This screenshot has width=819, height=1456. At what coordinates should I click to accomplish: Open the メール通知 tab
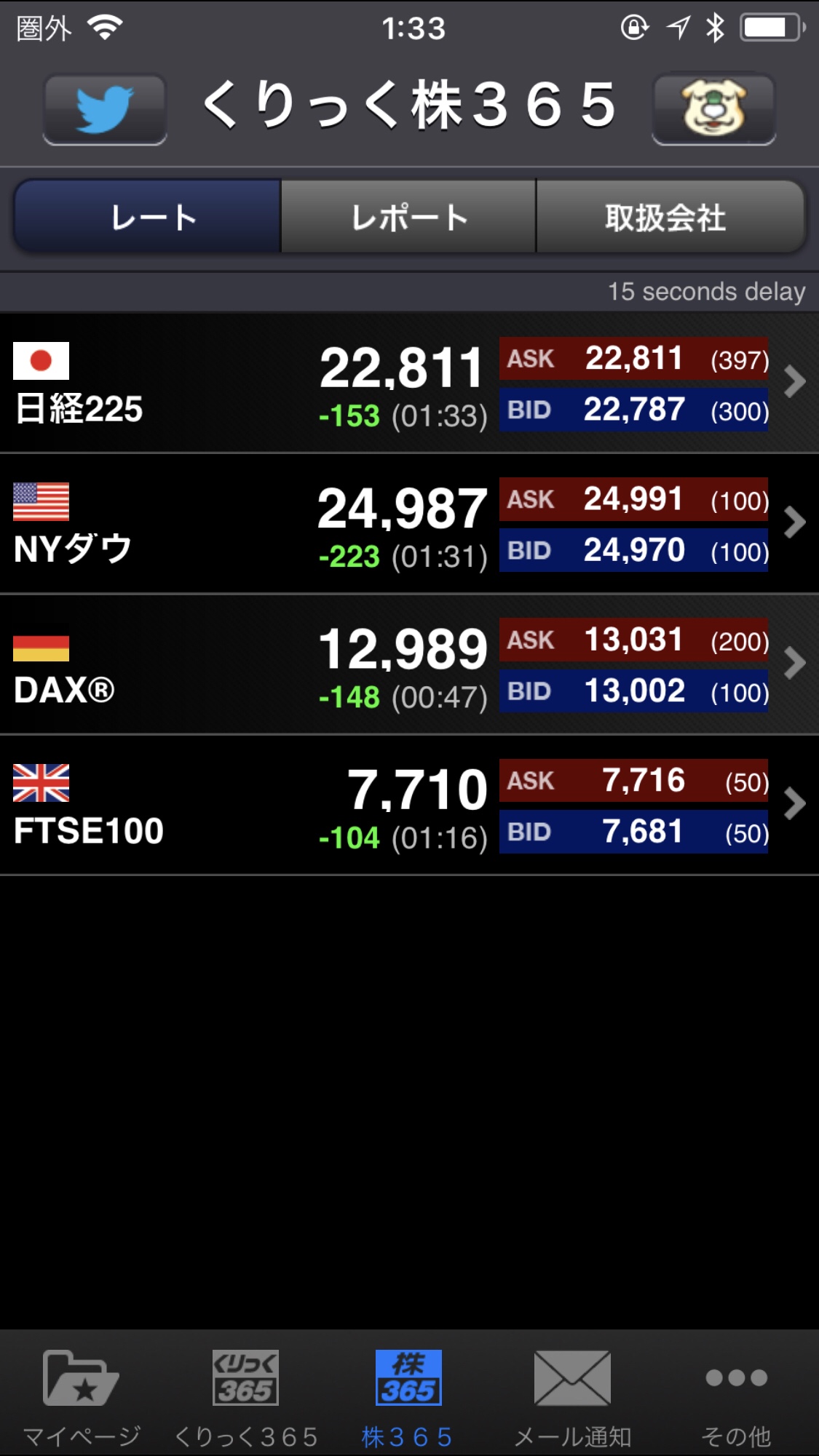coord(572,1396)
